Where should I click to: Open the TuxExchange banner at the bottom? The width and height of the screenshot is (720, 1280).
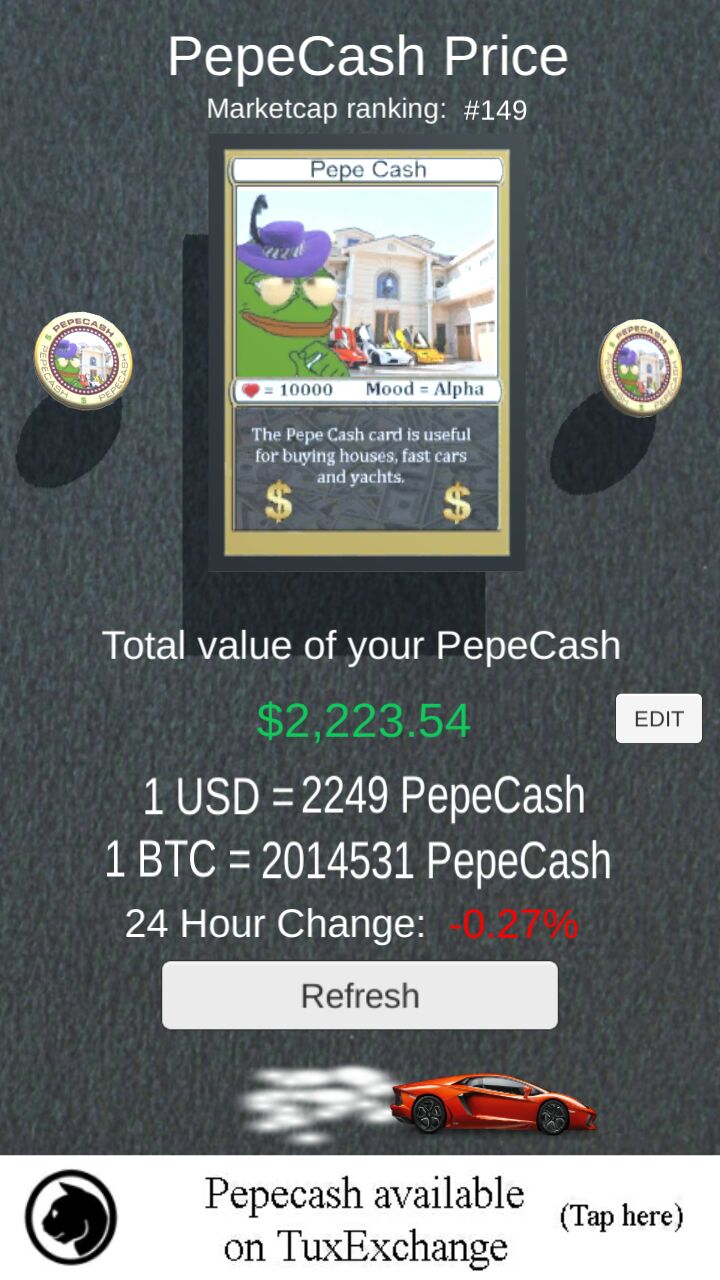[x=360, y=1218]
